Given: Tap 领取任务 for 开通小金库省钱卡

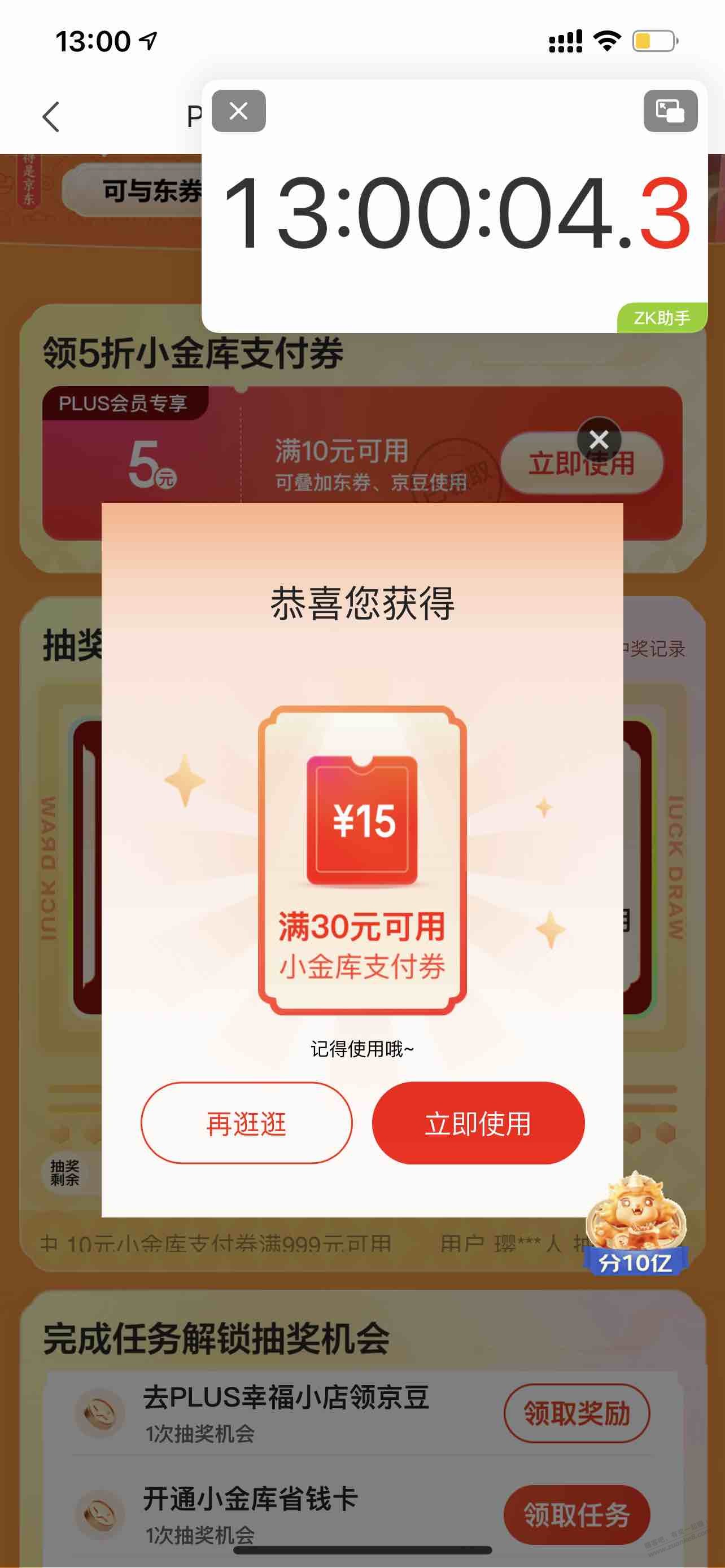Looking at the screenshot, I should [x=576, y=1514].
